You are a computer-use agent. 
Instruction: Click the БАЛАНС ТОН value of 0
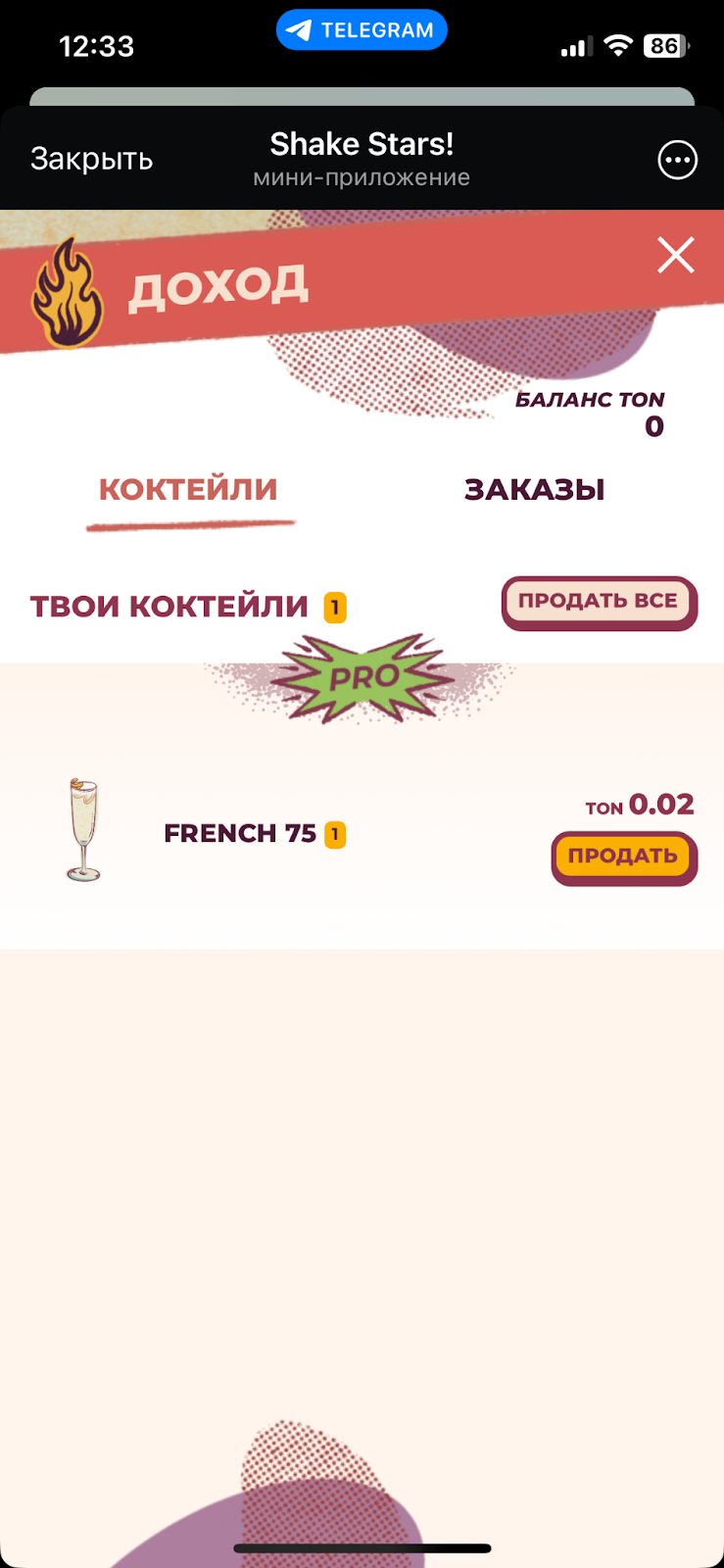click(654, 426)
